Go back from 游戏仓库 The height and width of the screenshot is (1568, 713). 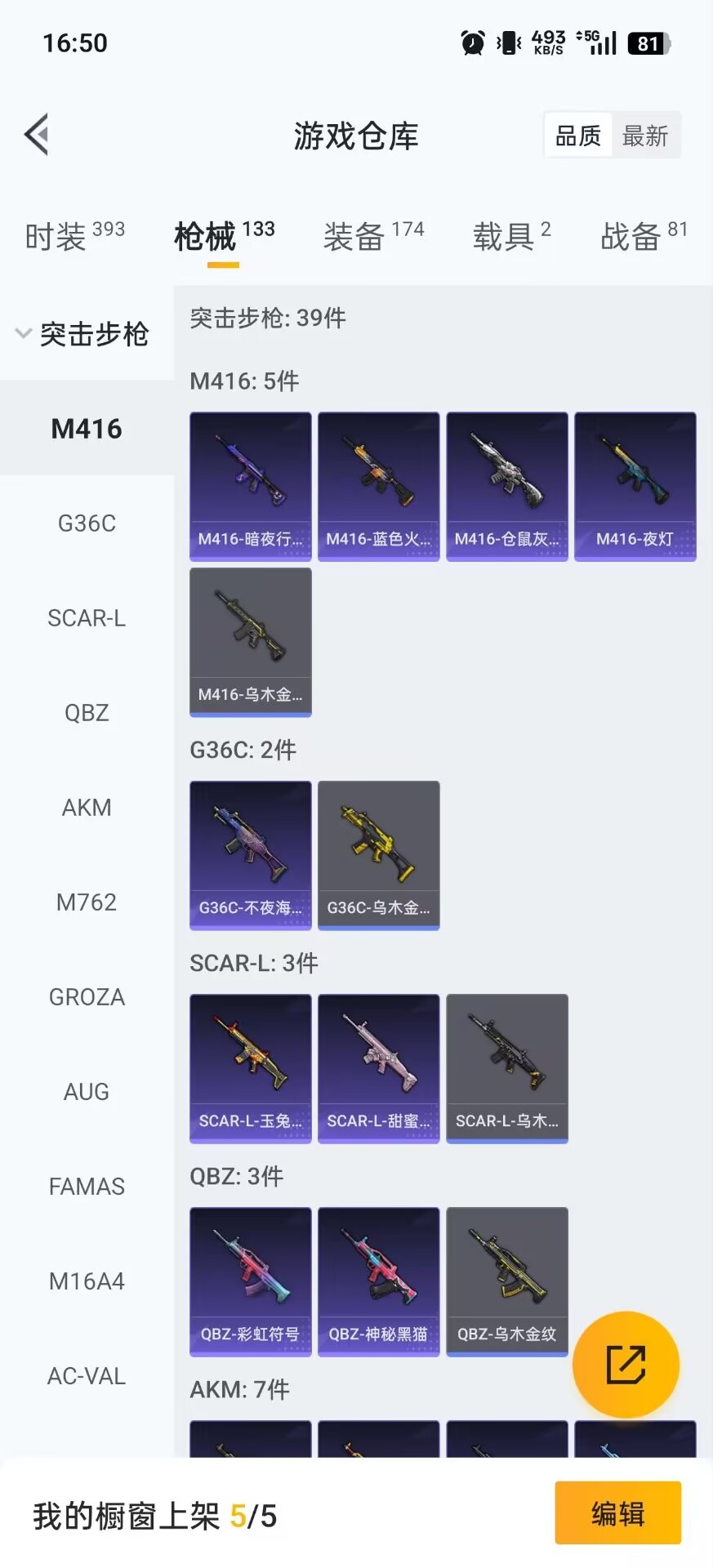pos(37,135)
